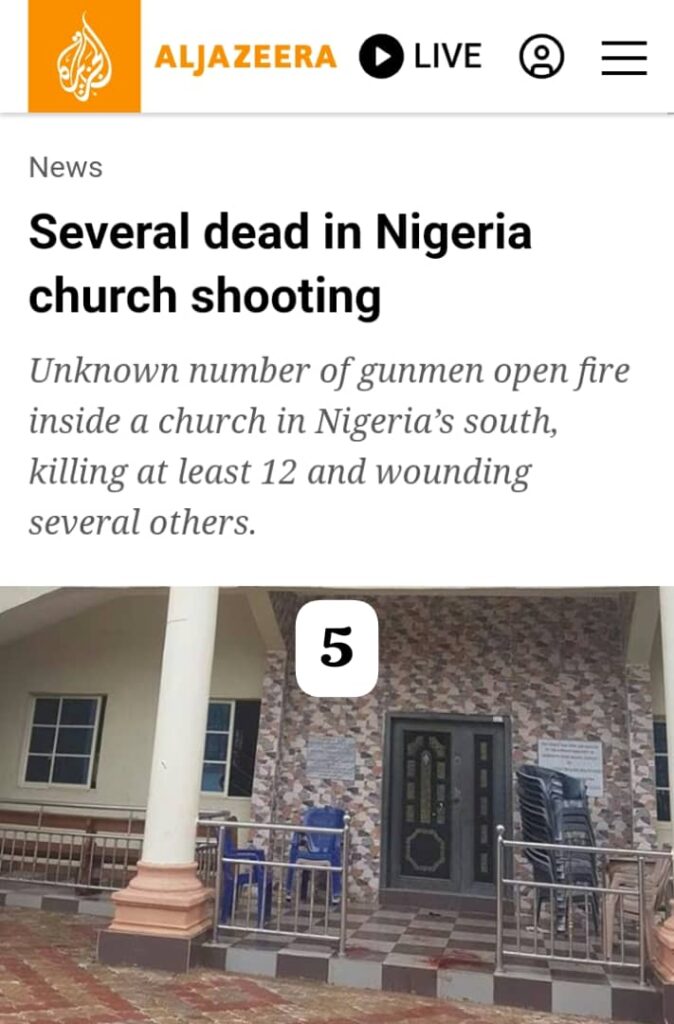Open the hamburger navigation menu

click(624, 57)
